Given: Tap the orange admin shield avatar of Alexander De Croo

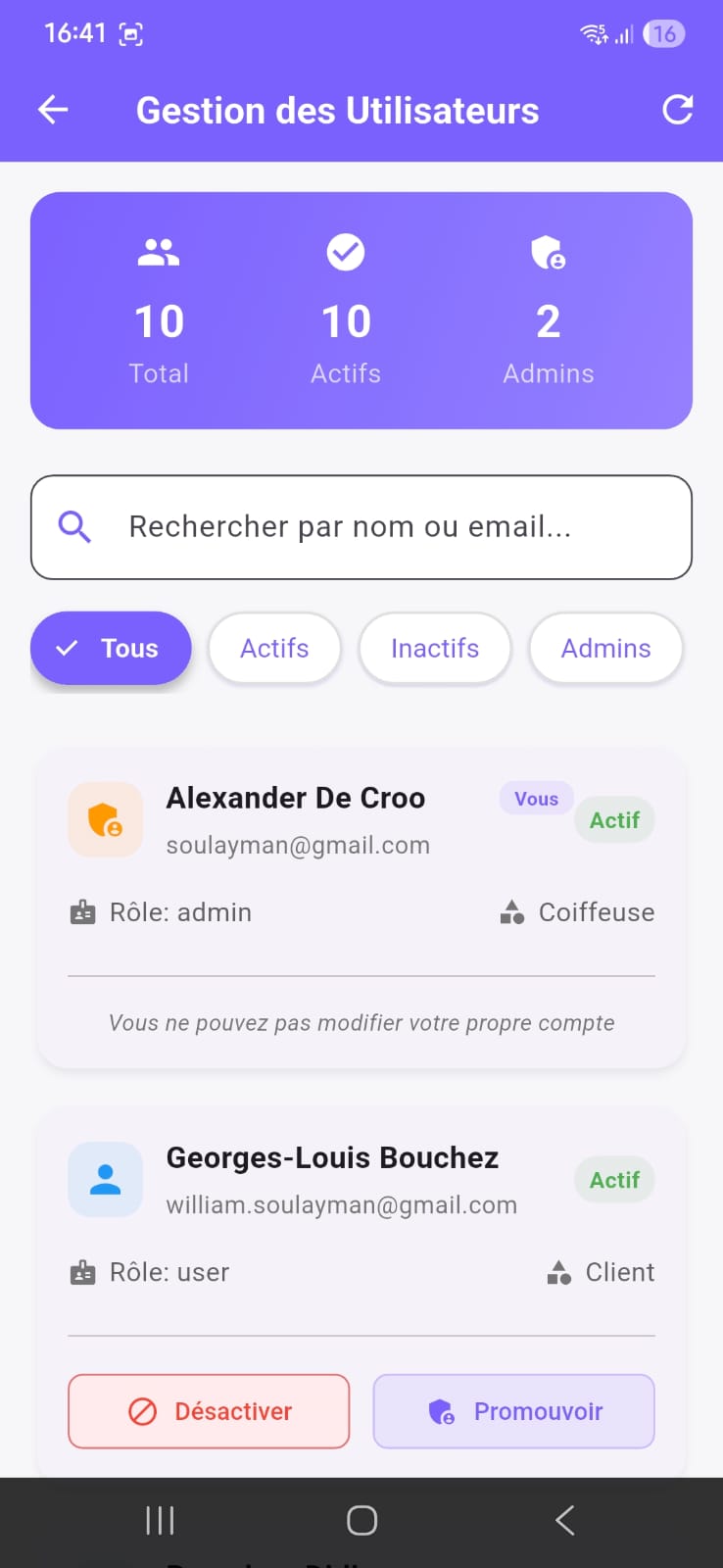Looking at the screenshot, I should 105,819.
